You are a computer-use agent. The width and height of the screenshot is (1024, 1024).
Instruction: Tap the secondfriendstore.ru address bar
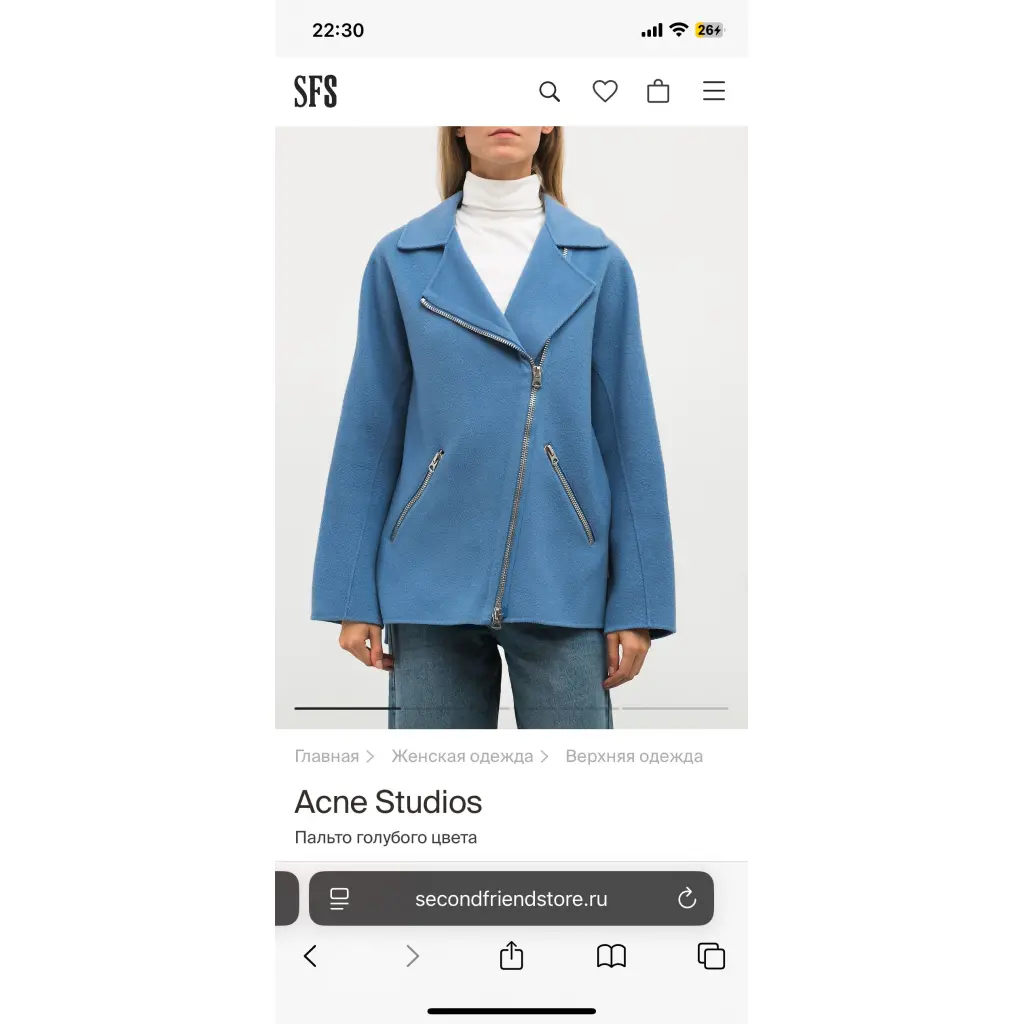511,899
